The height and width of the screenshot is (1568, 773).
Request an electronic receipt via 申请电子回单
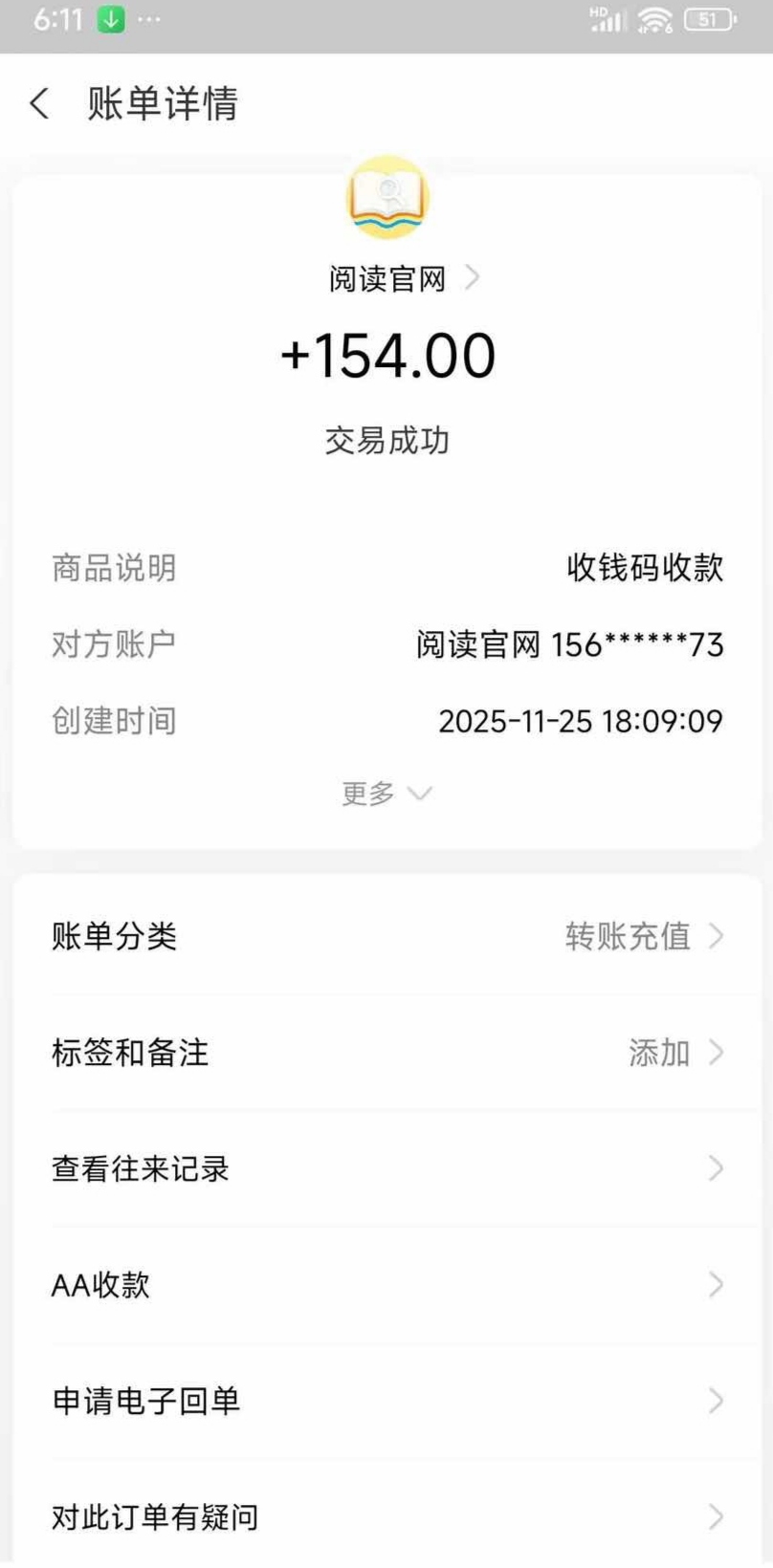click(386, 1402)
